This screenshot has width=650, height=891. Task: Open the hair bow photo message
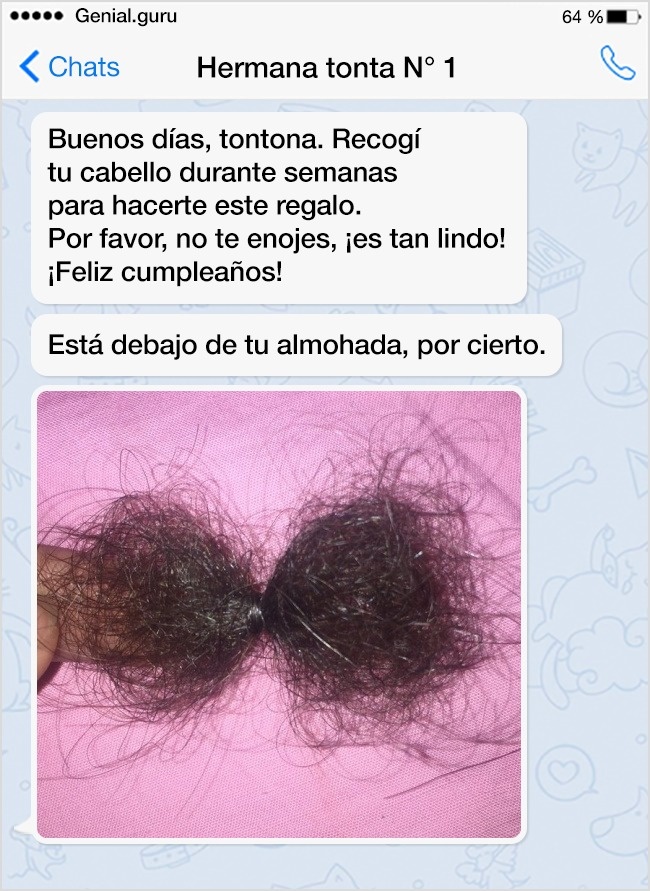[x=279, y=613]
